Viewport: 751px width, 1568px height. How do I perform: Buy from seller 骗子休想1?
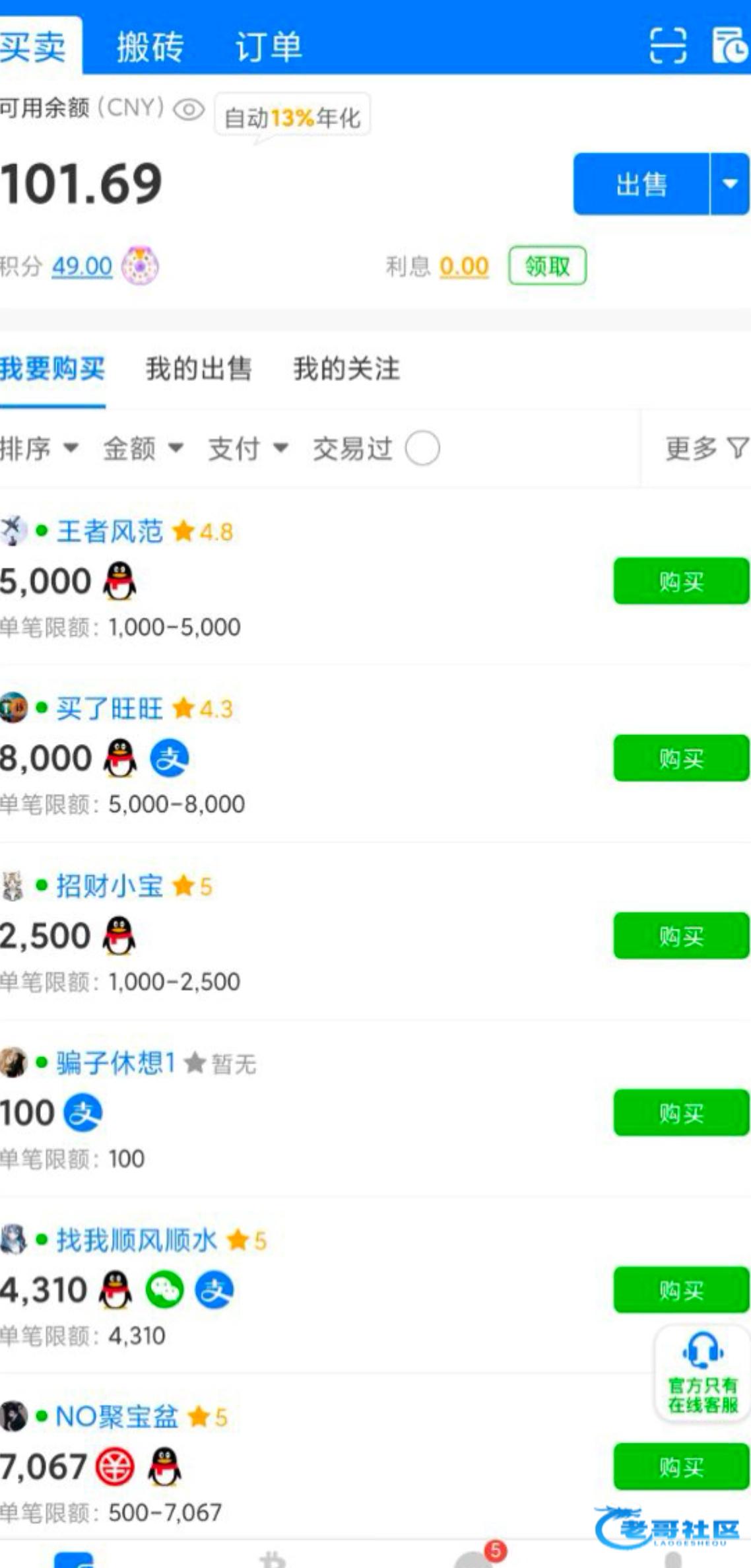[681, 1113]
